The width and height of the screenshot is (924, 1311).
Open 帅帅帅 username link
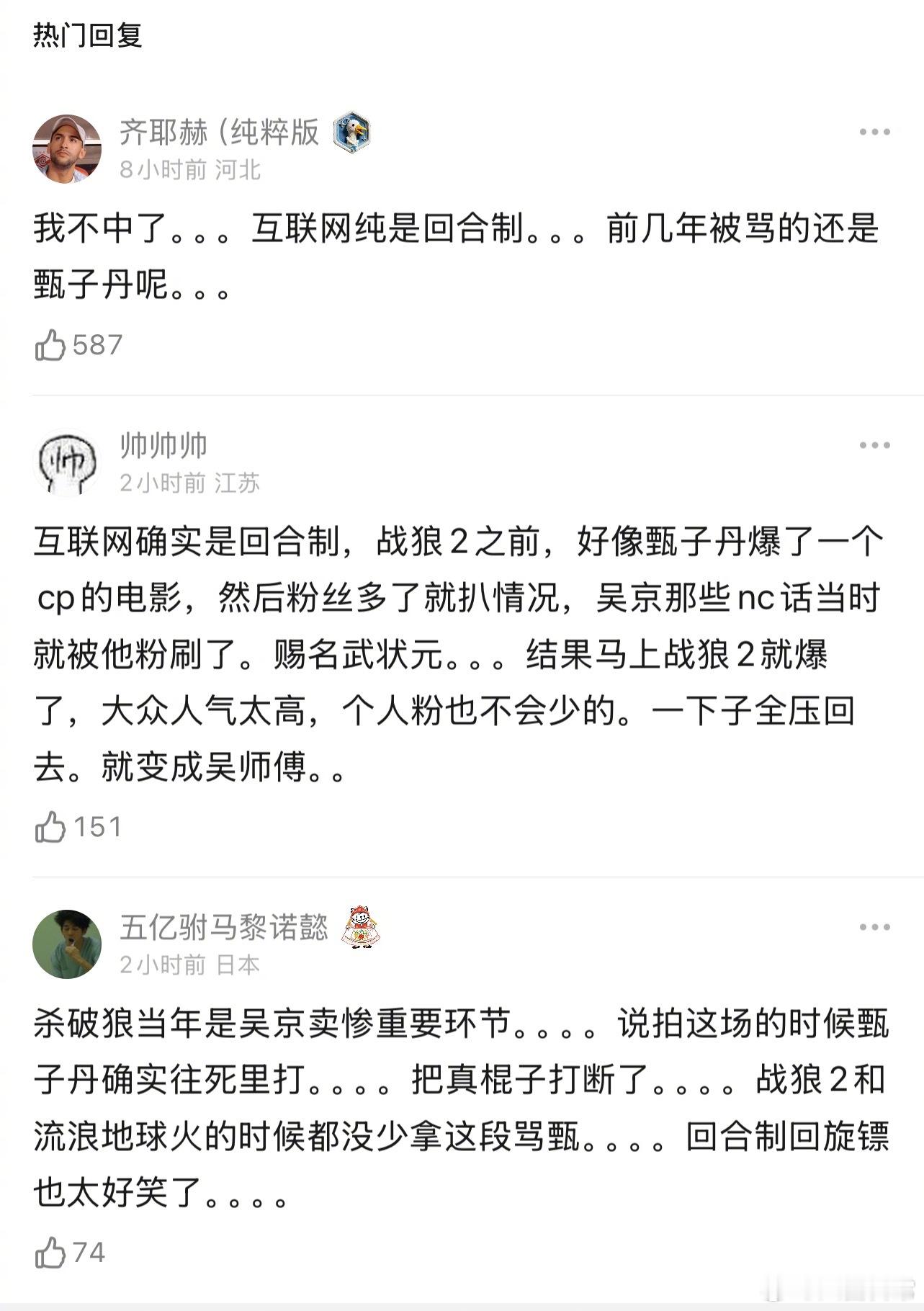162,445
